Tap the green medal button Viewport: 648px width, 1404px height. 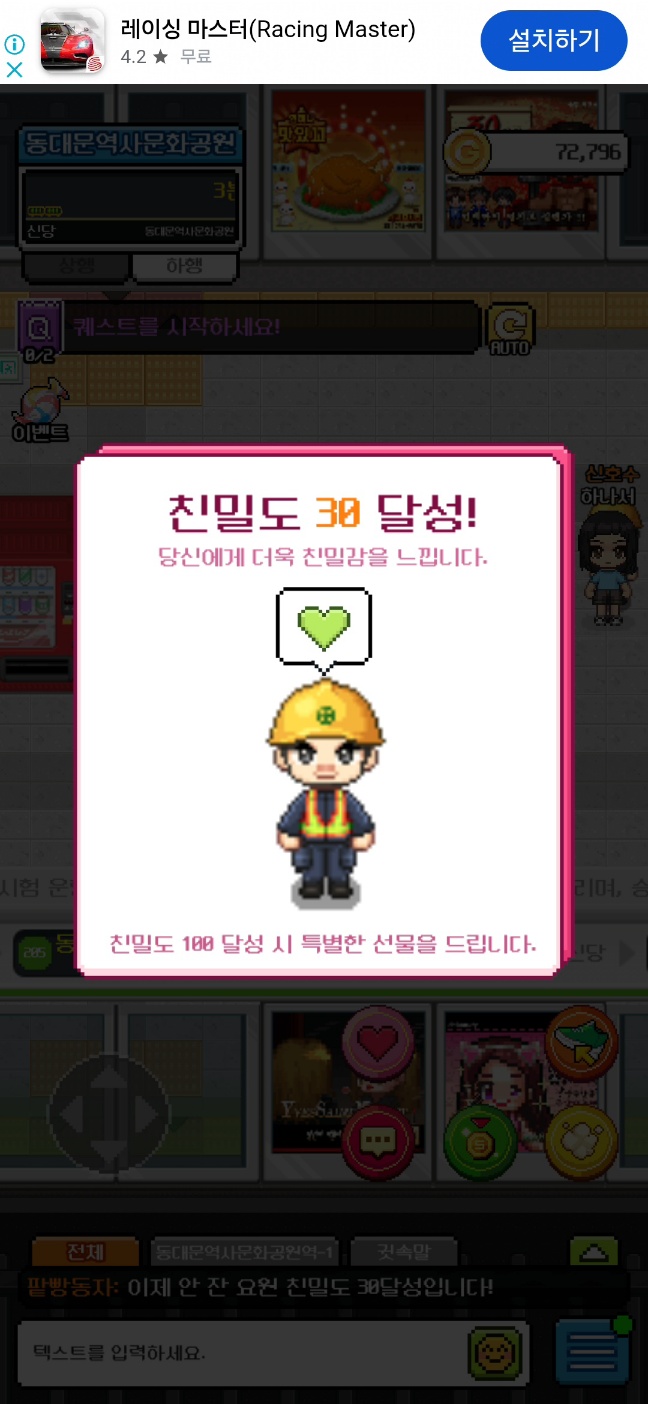pos(481,1140)
